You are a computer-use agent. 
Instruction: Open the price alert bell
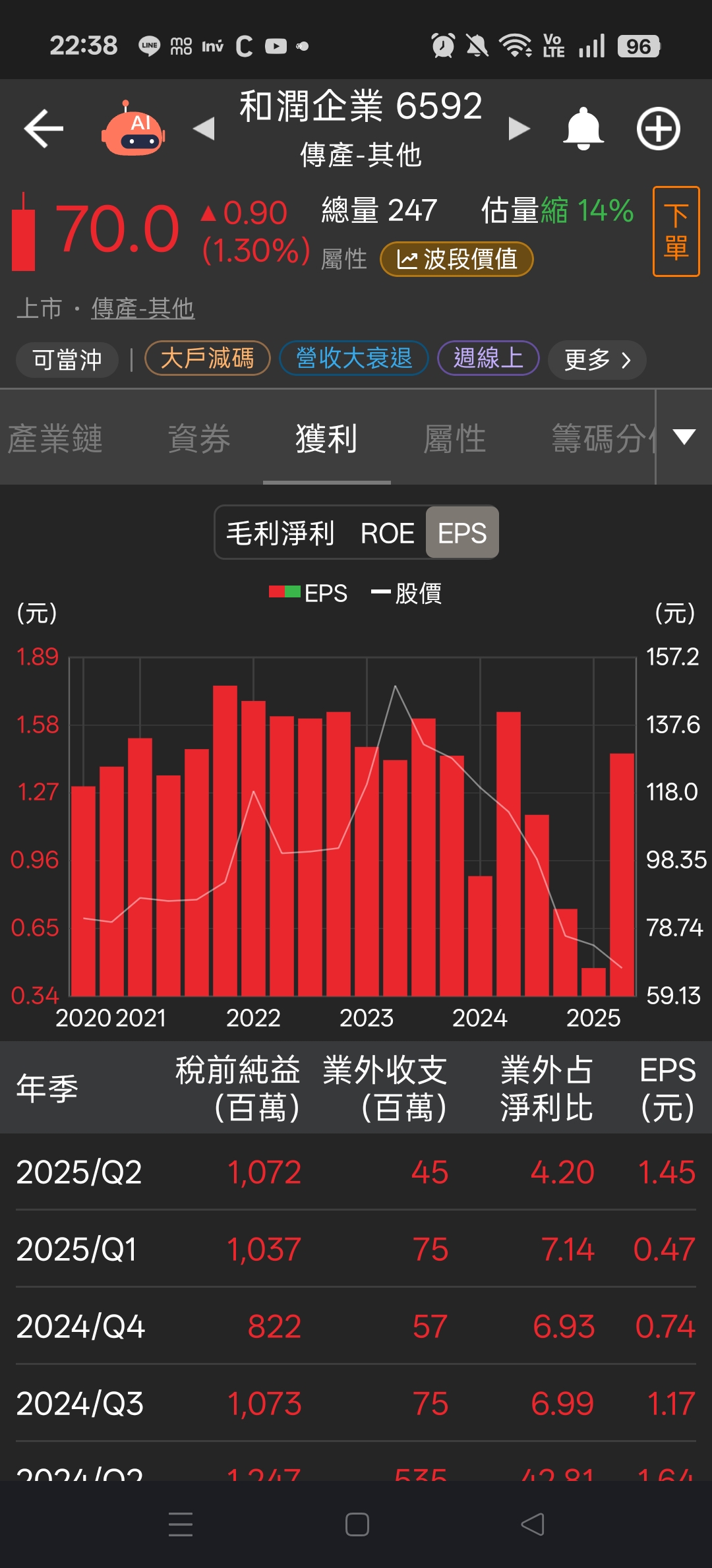[x=583, y=129]
